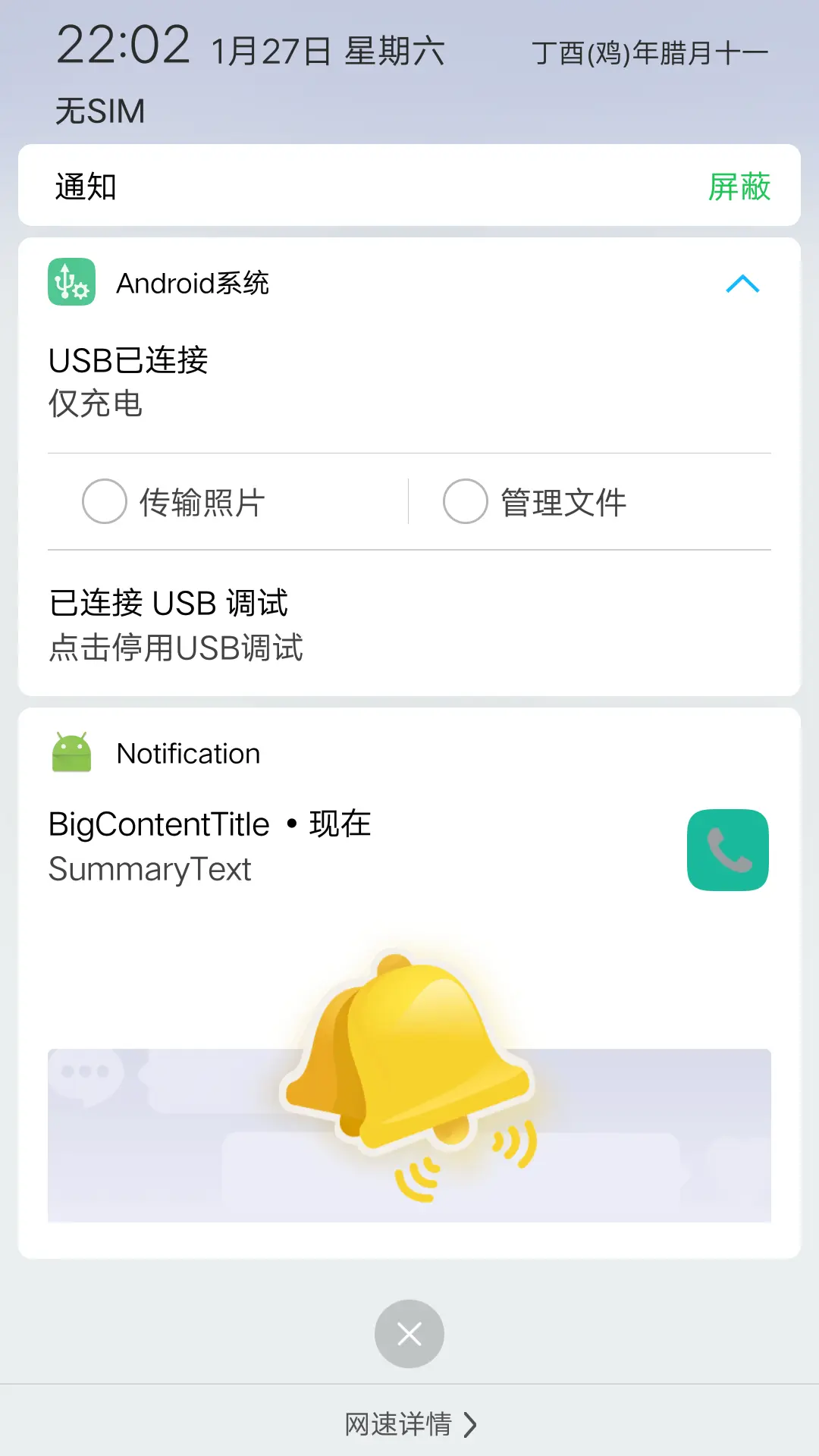Tap 点击停用USB调试 to disable debugging
Screen dimensions: 819x1456
[176, 648]
